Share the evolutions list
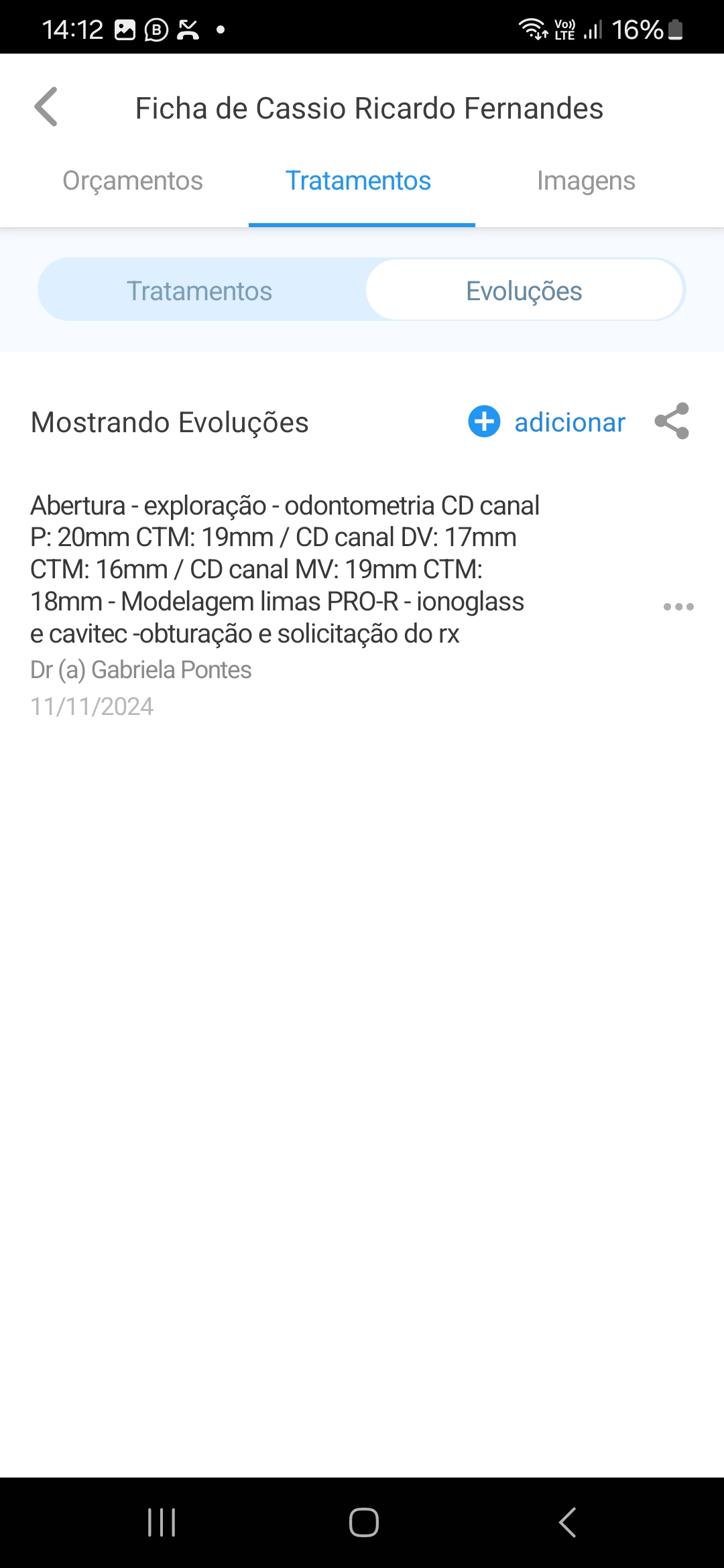 click(672, 421)
